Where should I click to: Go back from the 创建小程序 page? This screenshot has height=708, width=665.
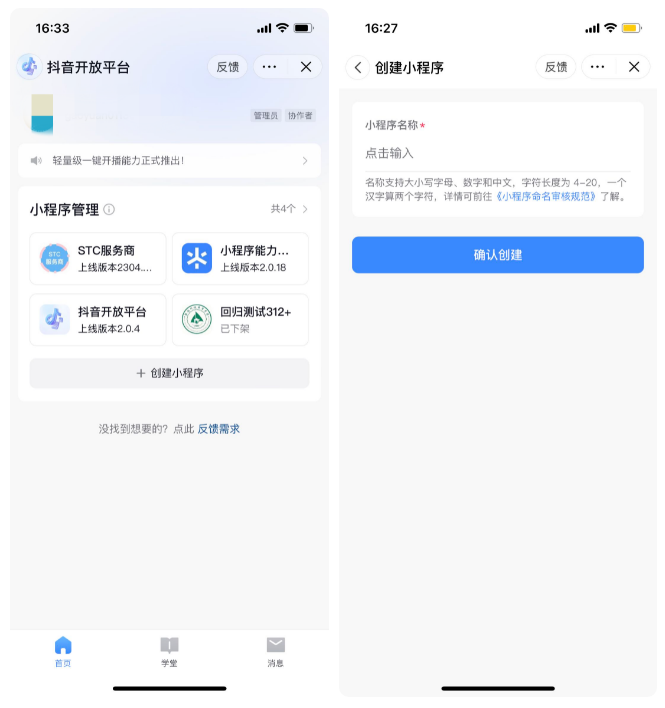click(x=358, y=67)
